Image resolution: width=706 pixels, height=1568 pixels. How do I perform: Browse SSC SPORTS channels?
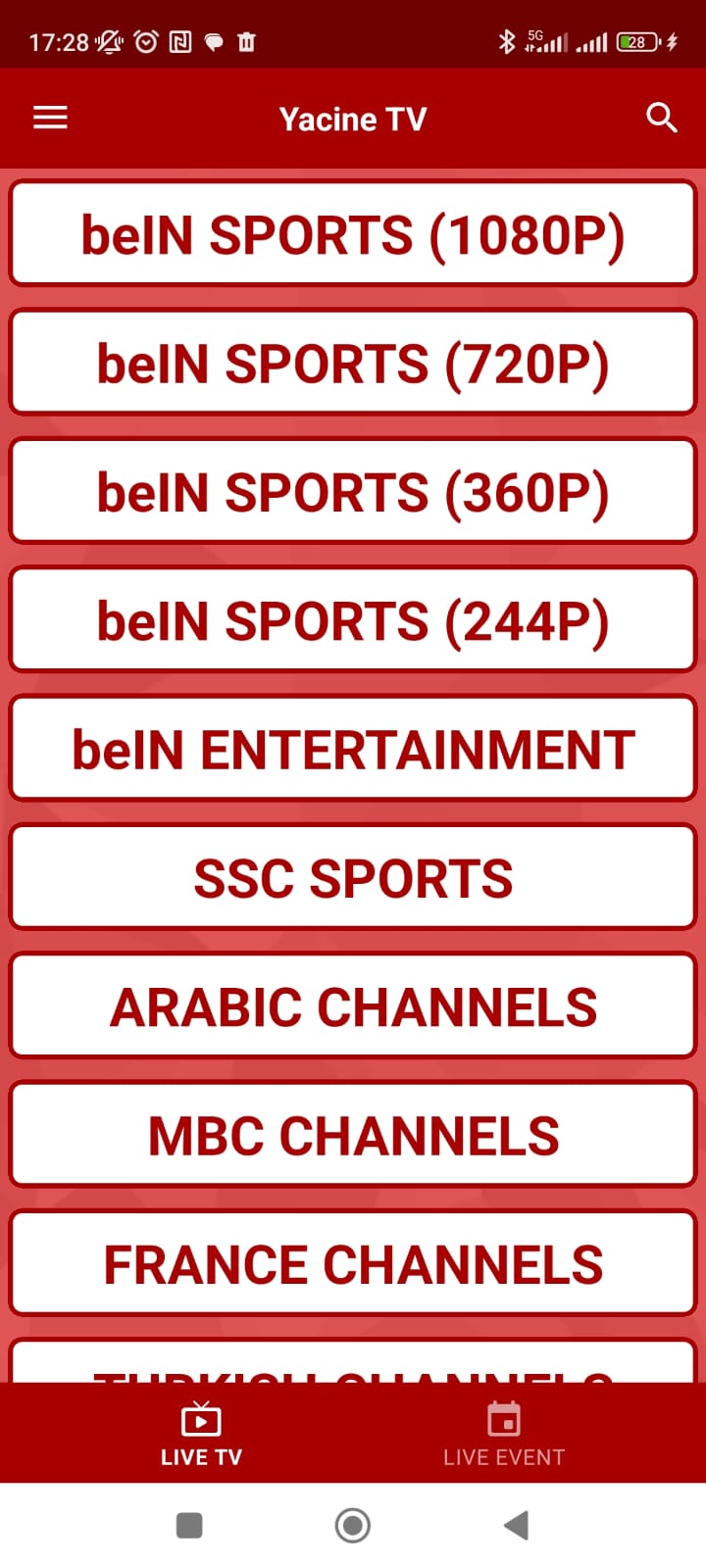click(x=353, y=878)
